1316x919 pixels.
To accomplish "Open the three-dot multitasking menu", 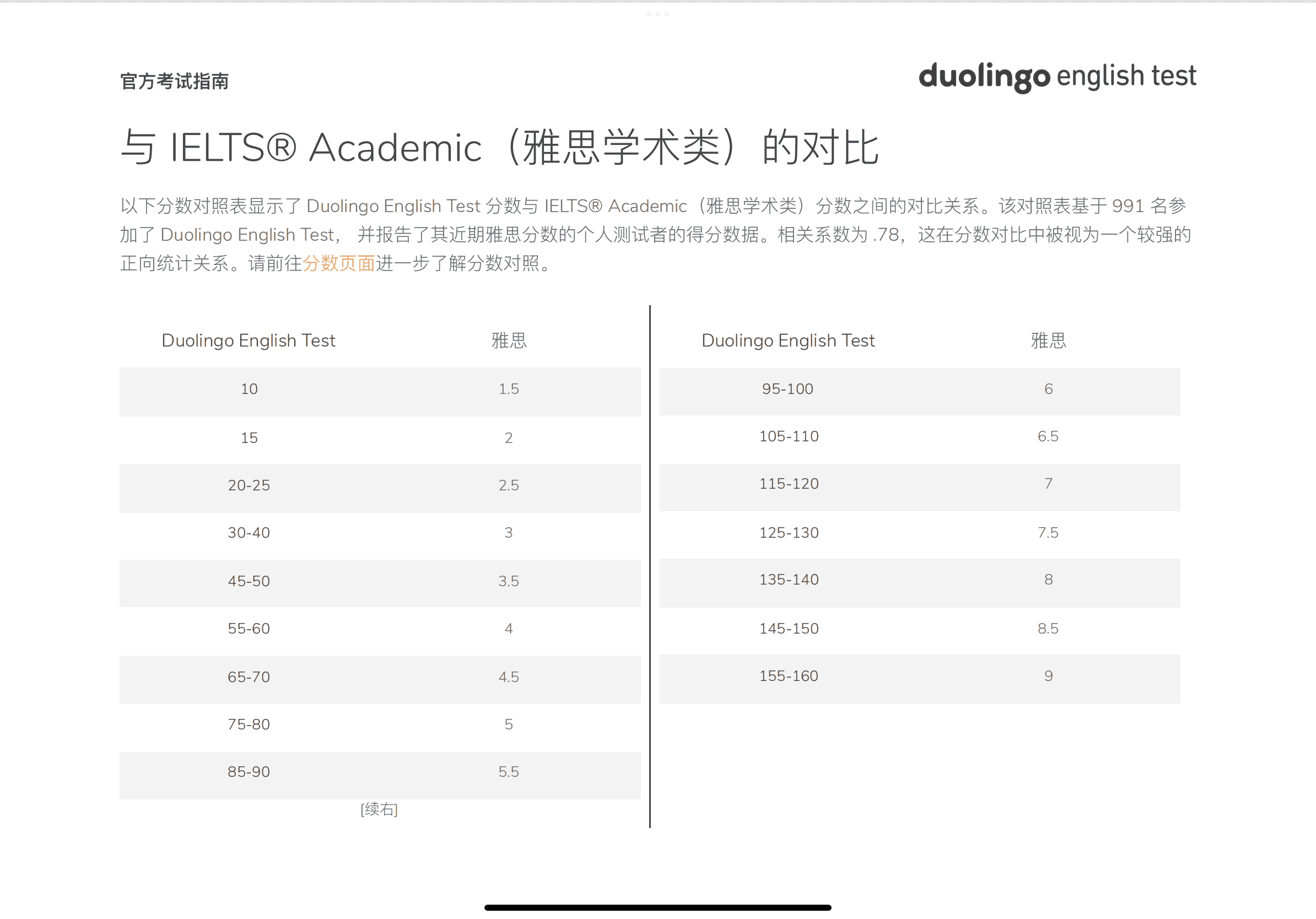I will [657, 14].
